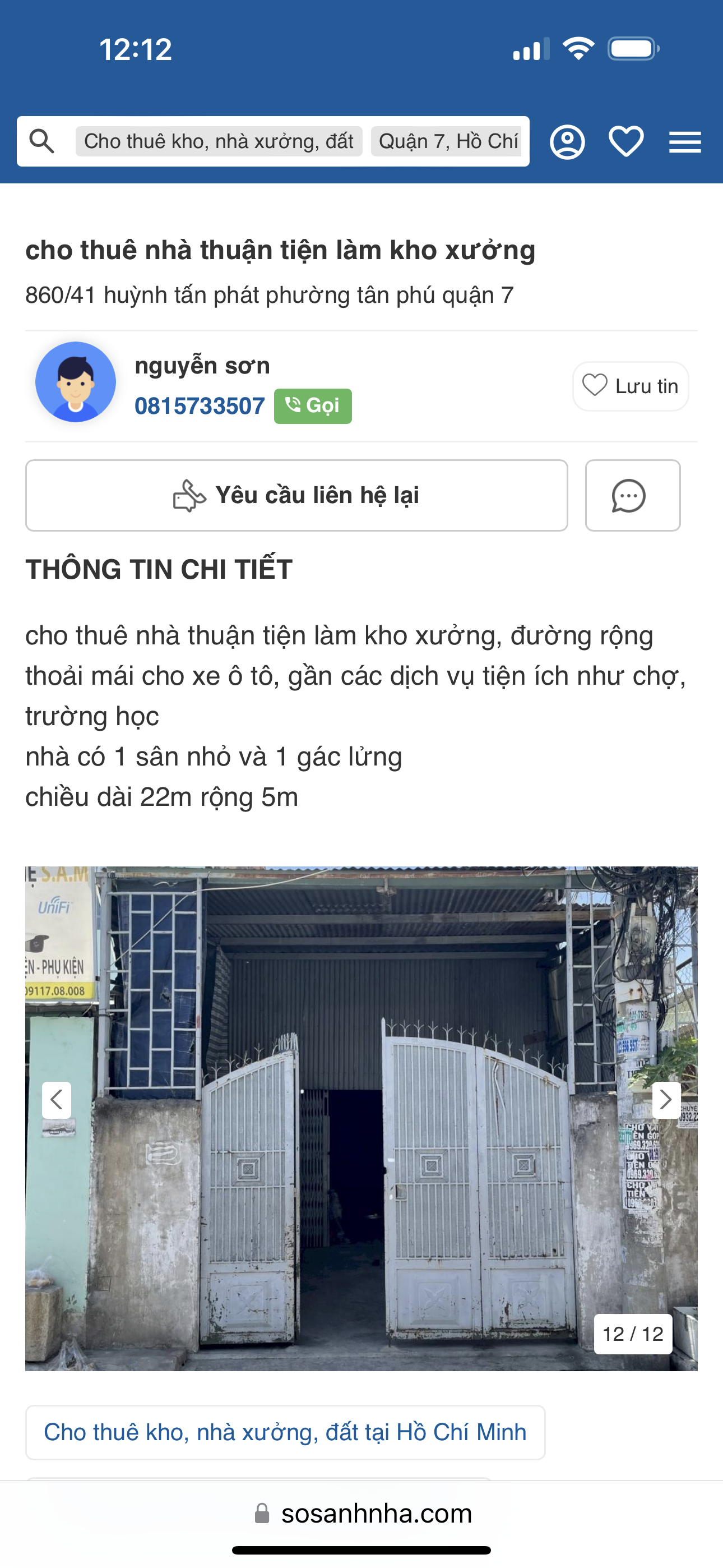
Task: Expand the Quận 7, Hồ Chí location filter
Action: (447, 141)
